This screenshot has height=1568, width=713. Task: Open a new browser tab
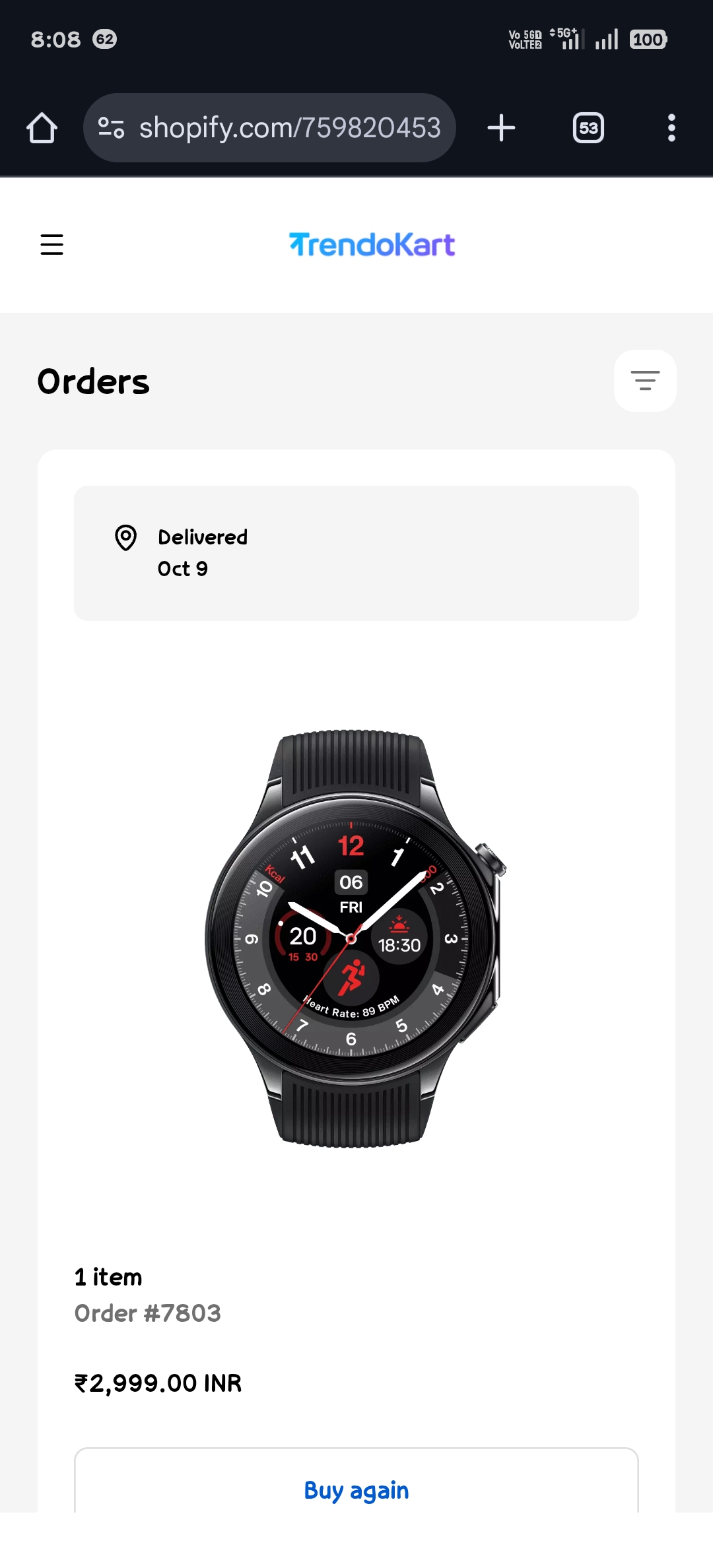point(501,128)
